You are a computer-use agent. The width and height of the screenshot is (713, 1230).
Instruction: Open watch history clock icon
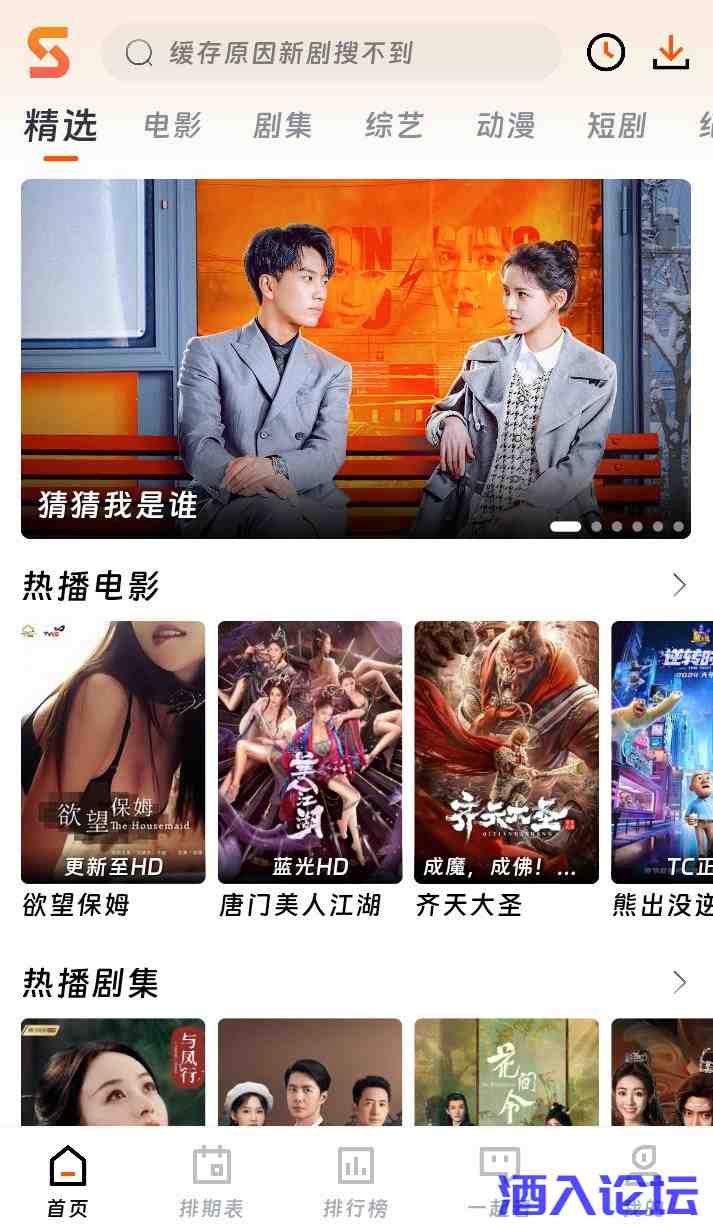tap(606, 53)
